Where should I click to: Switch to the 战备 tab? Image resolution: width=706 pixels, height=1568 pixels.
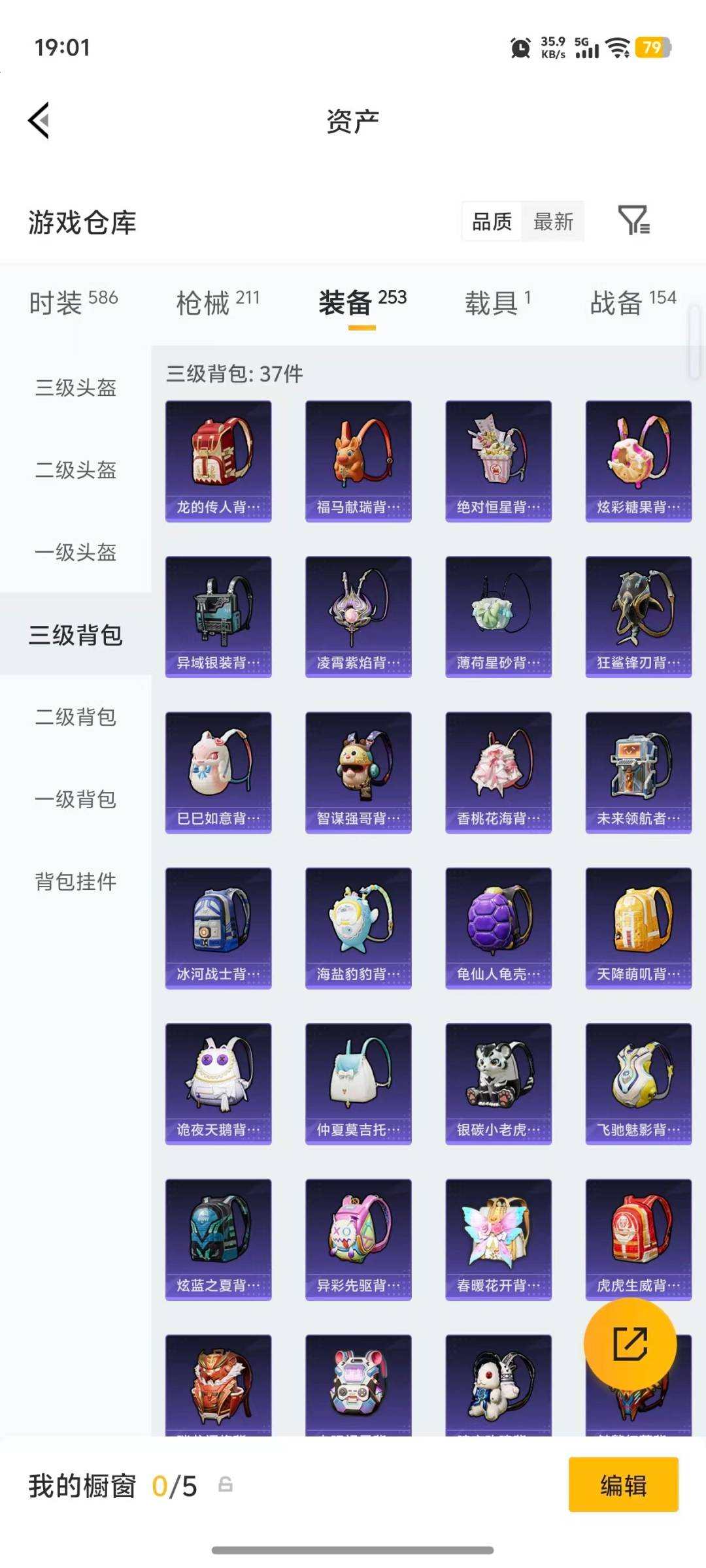tap(632, 302)
